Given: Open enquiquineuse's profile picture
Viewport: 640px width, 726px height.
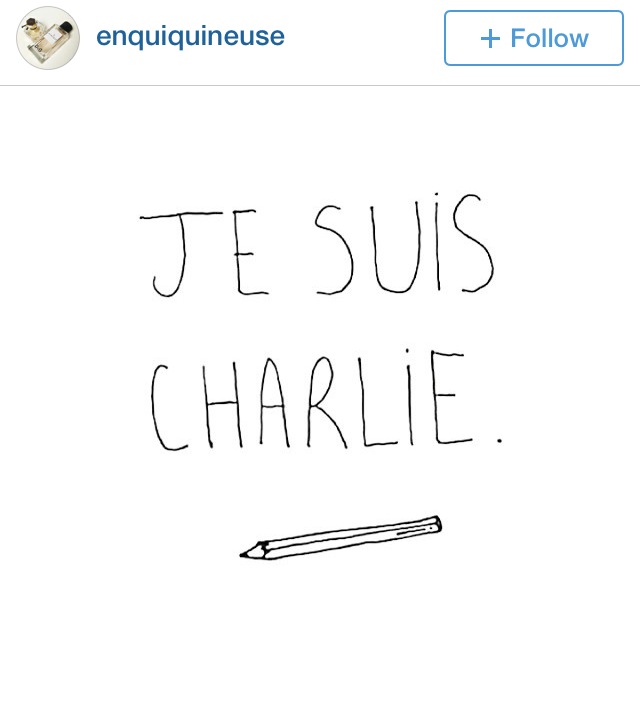Looking at the screenshot, I should click(x=47, y=38).
